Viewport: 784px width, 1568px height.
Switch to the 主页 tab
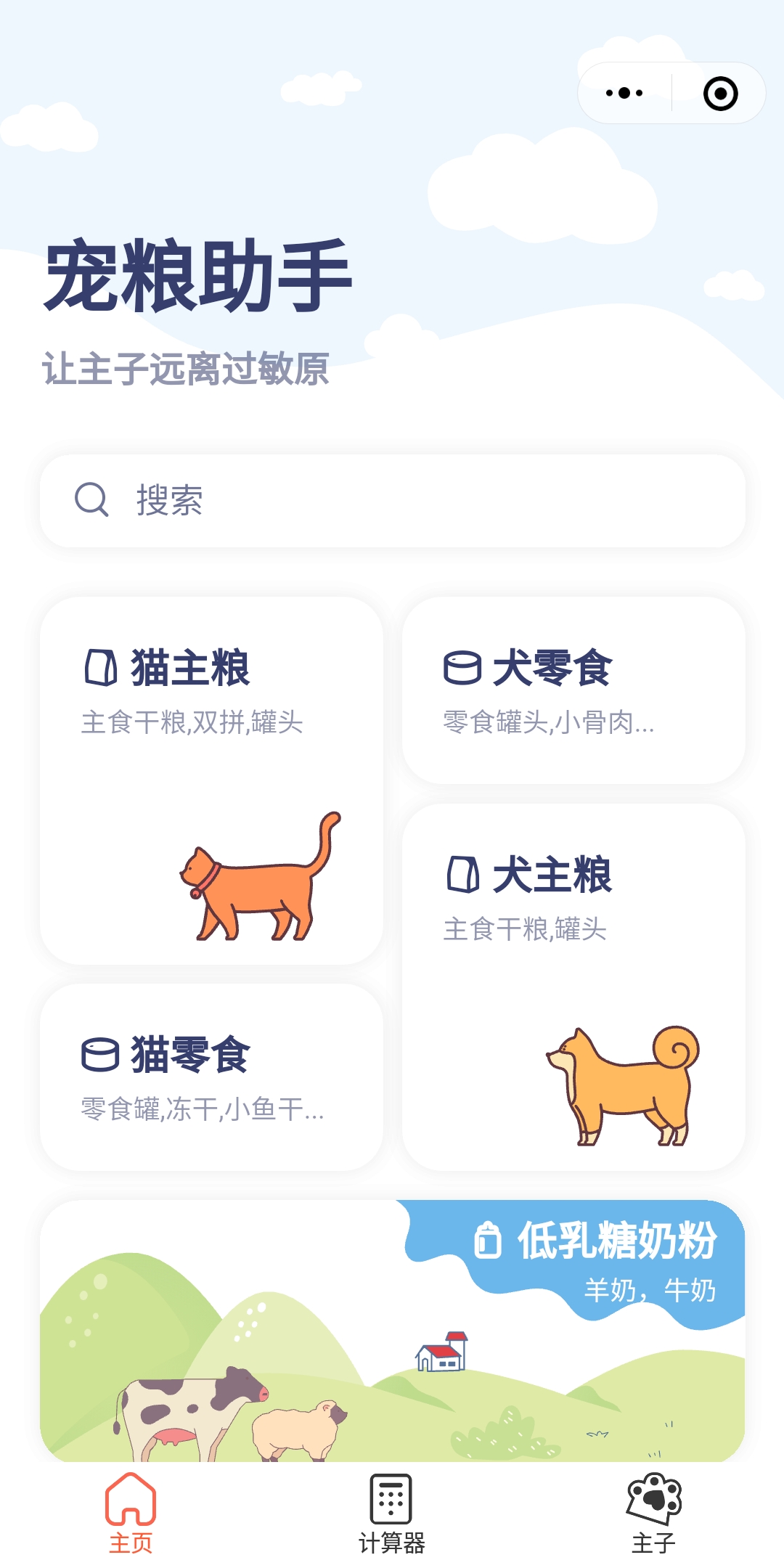(x=131, y=1513)
